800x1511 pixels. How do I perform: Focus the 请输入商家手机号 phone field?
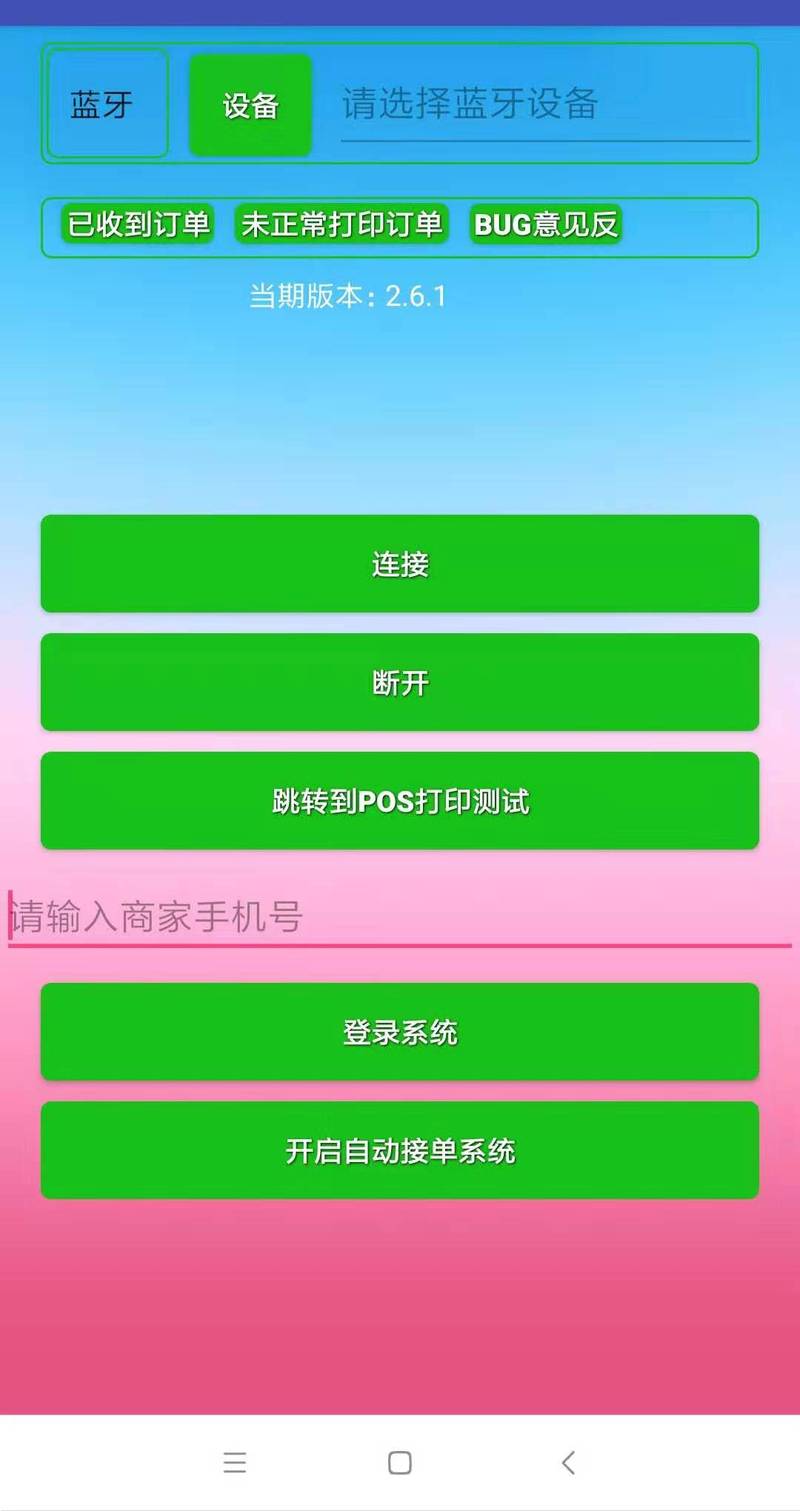point(400,916)
